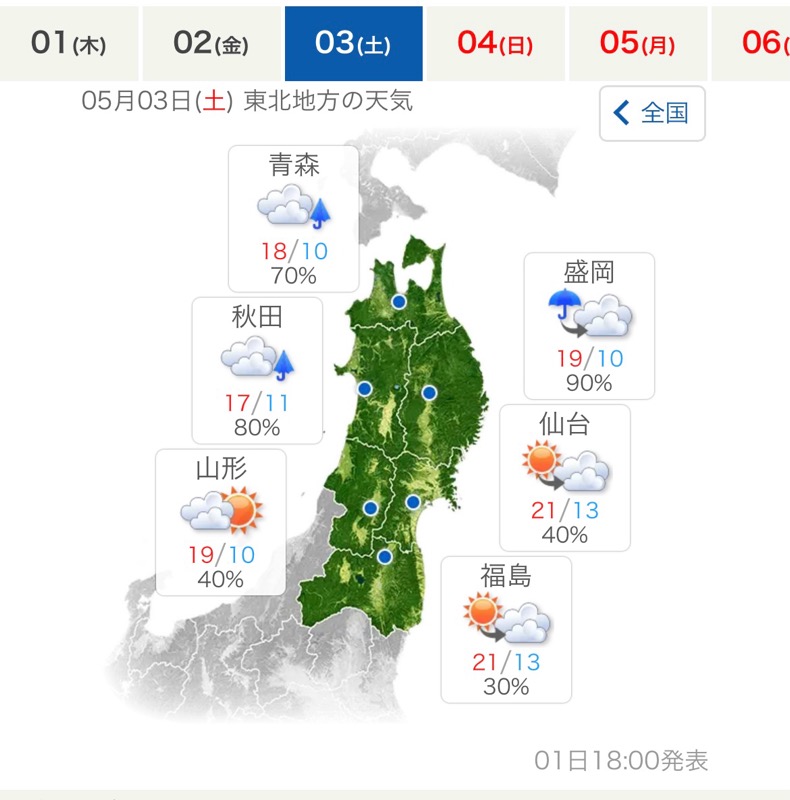
Task: Open the 仙台 weather card
Action: (x=565, y=477)
